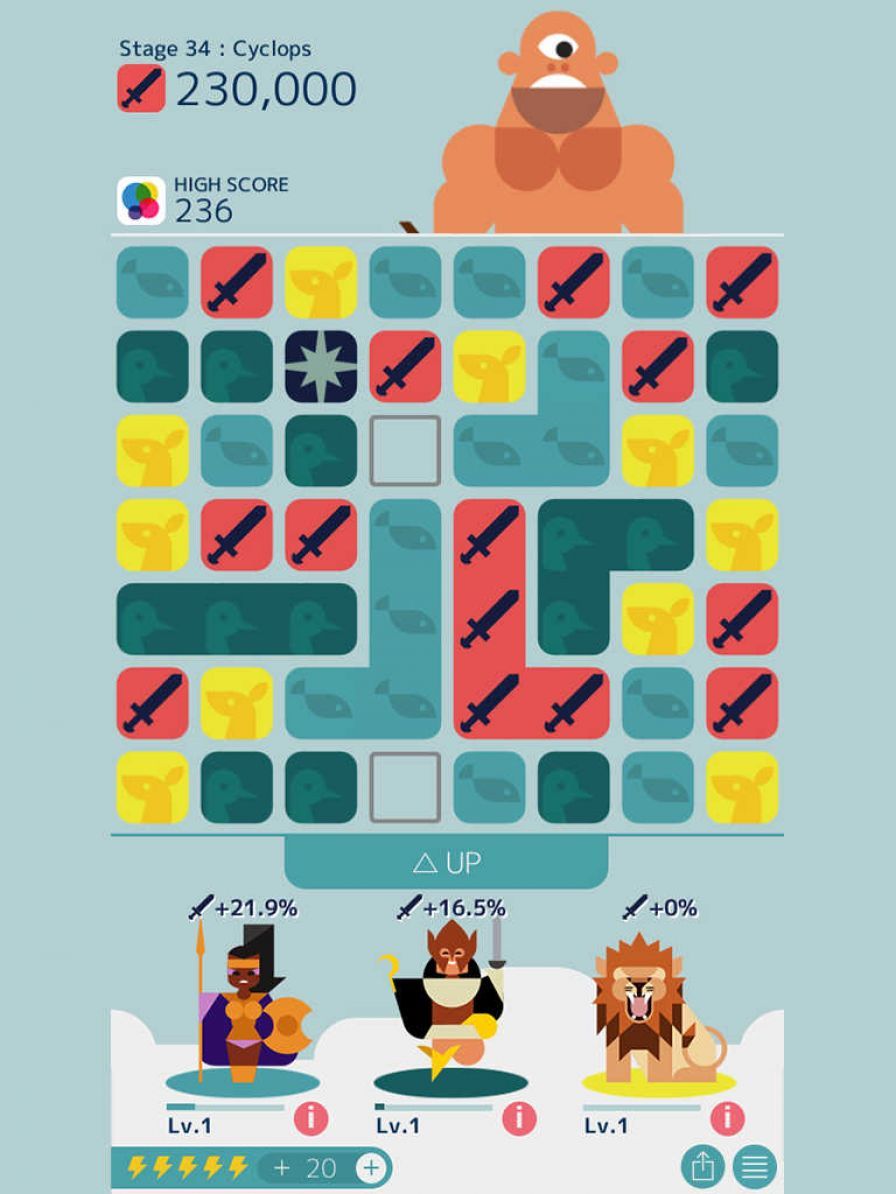Open info for the lion character

[x=727, y=1117]
